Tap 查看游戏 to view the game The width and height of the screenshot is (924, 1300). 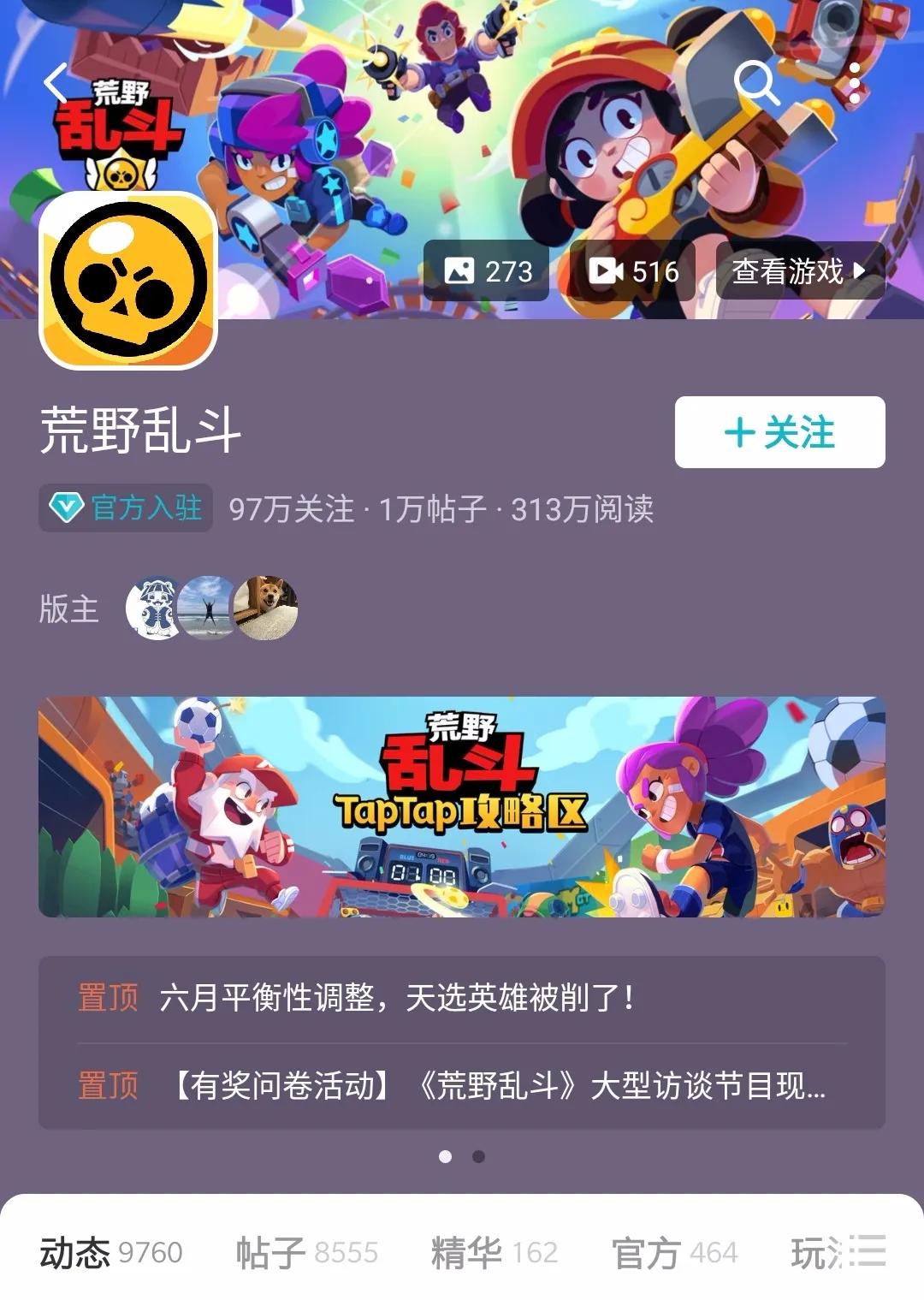(799, 271)
